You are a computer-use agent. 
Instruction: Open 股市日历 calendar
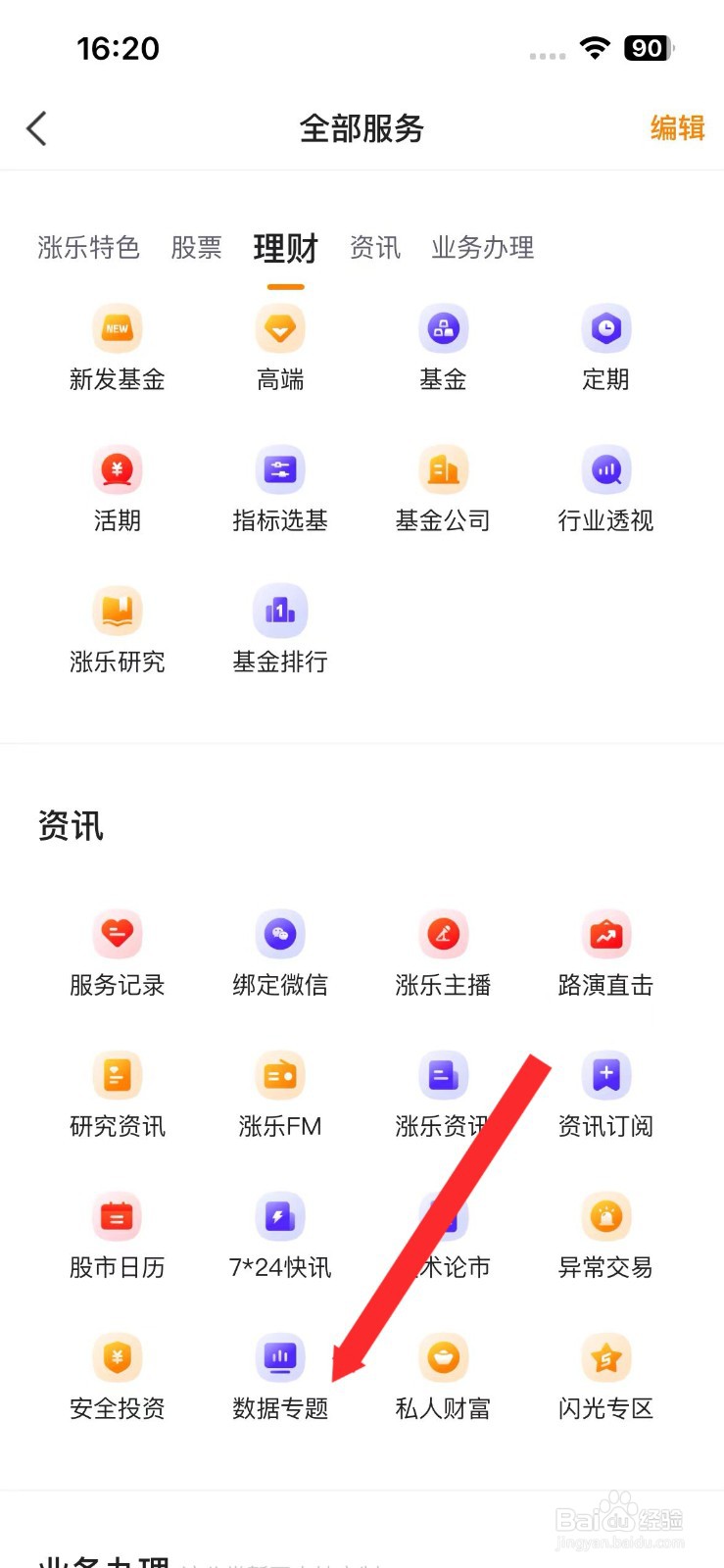[x=118, y=1235]
